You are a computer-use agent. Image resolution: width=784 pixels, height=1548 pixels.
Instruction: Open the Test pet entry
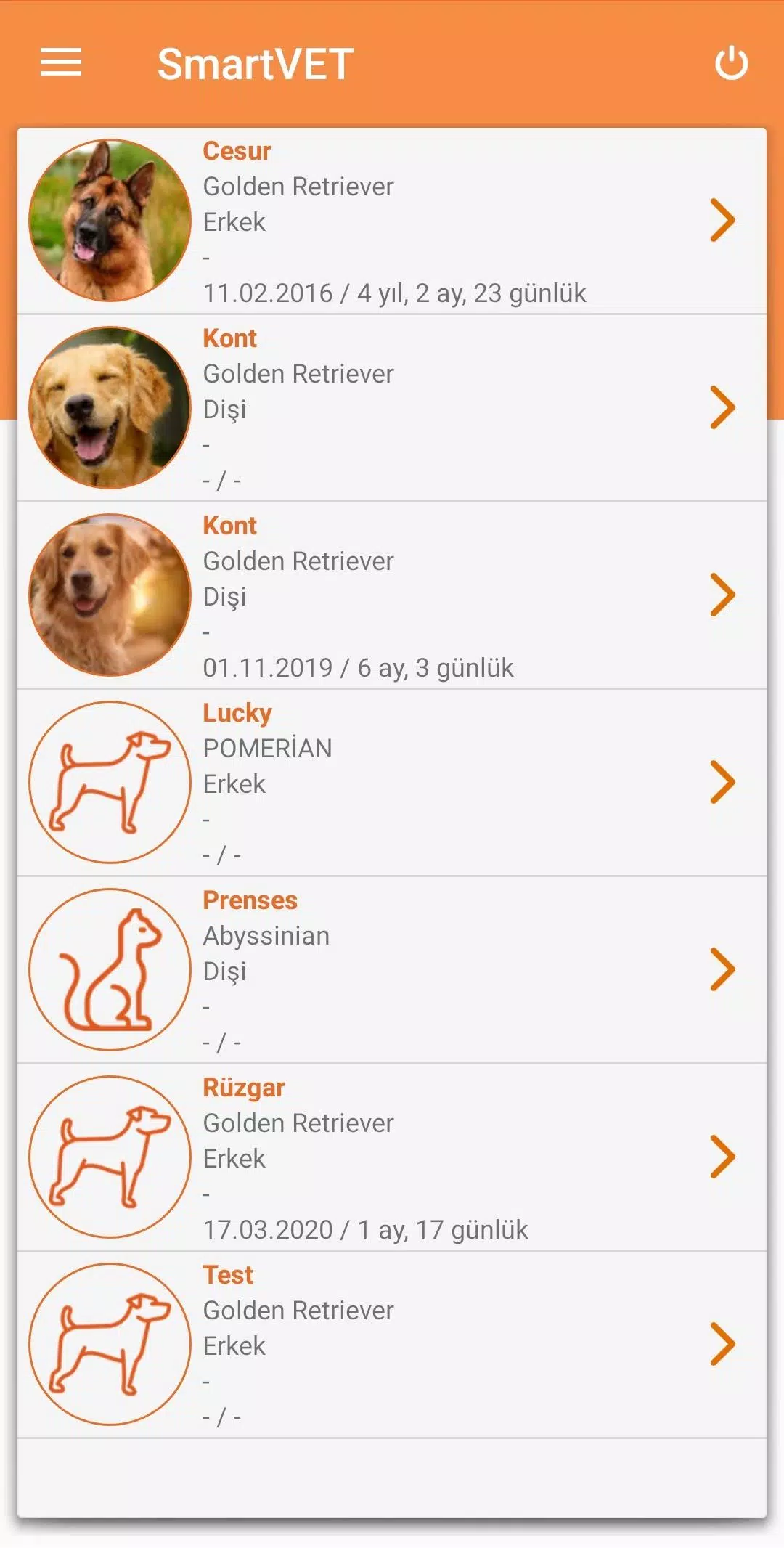click(392, 1345)
